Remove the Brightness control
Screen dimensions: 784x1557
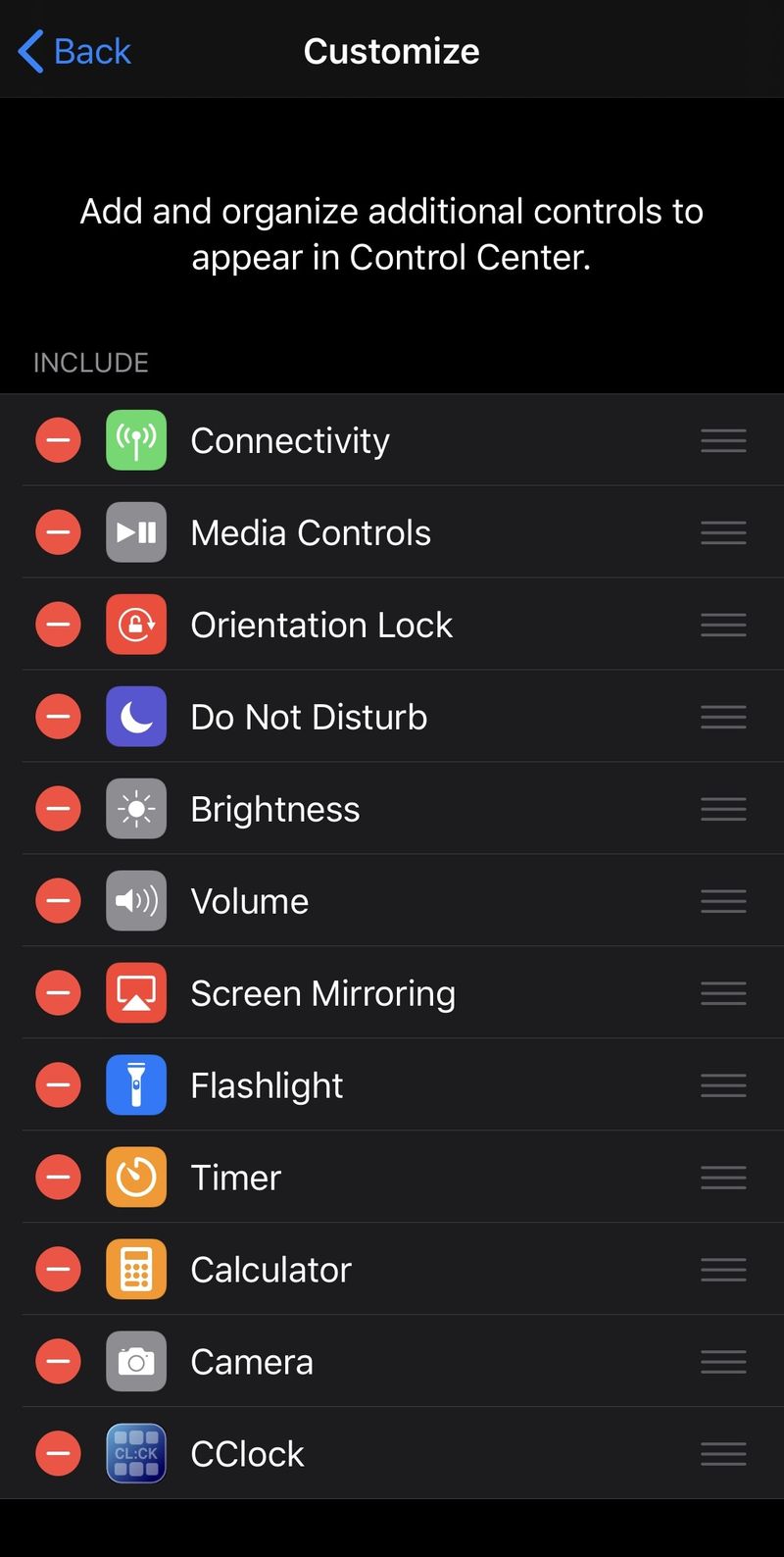(59, 809)
